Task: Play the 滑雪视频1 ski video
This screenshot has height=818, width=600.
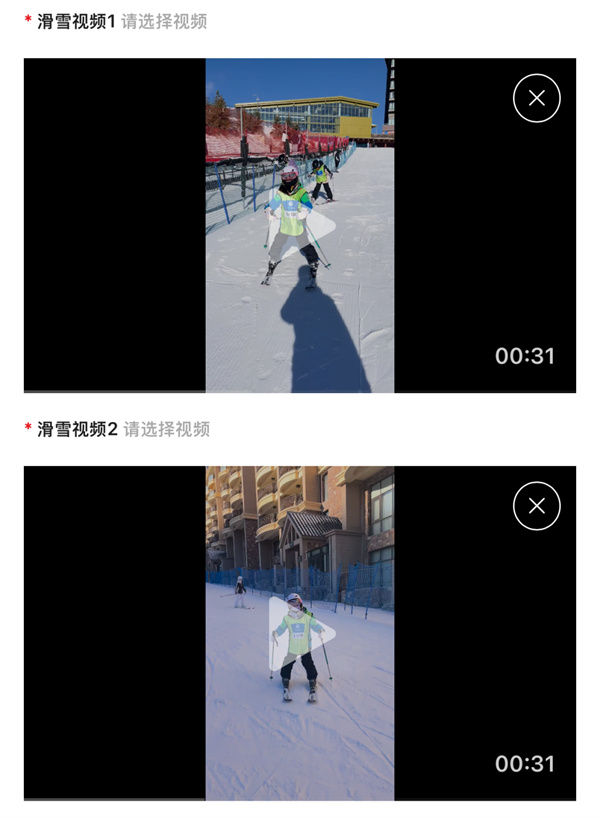Action: pyautogui.click(x=300, y=226)
